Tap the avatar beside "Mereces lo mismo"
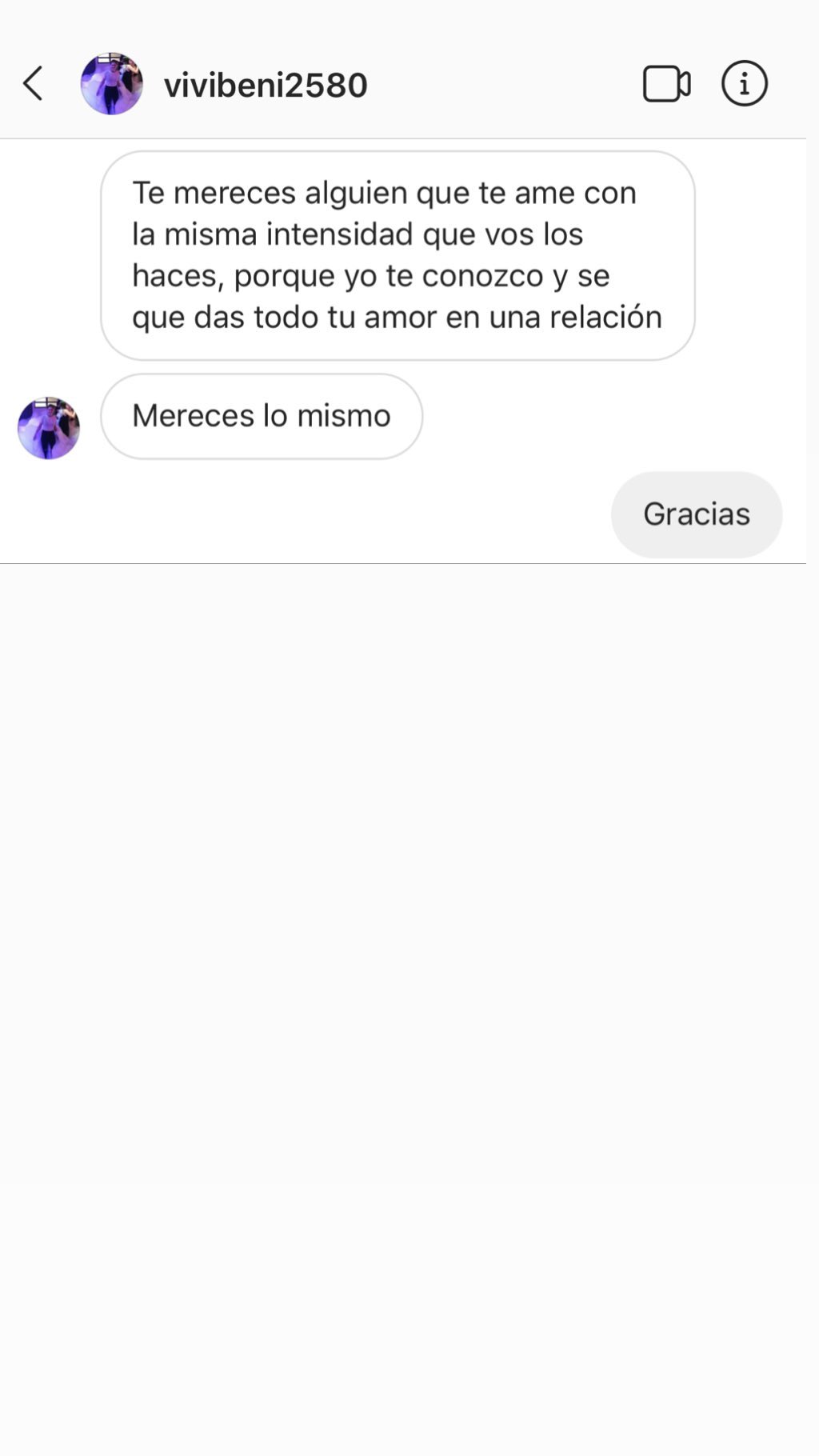 point(49,428)
